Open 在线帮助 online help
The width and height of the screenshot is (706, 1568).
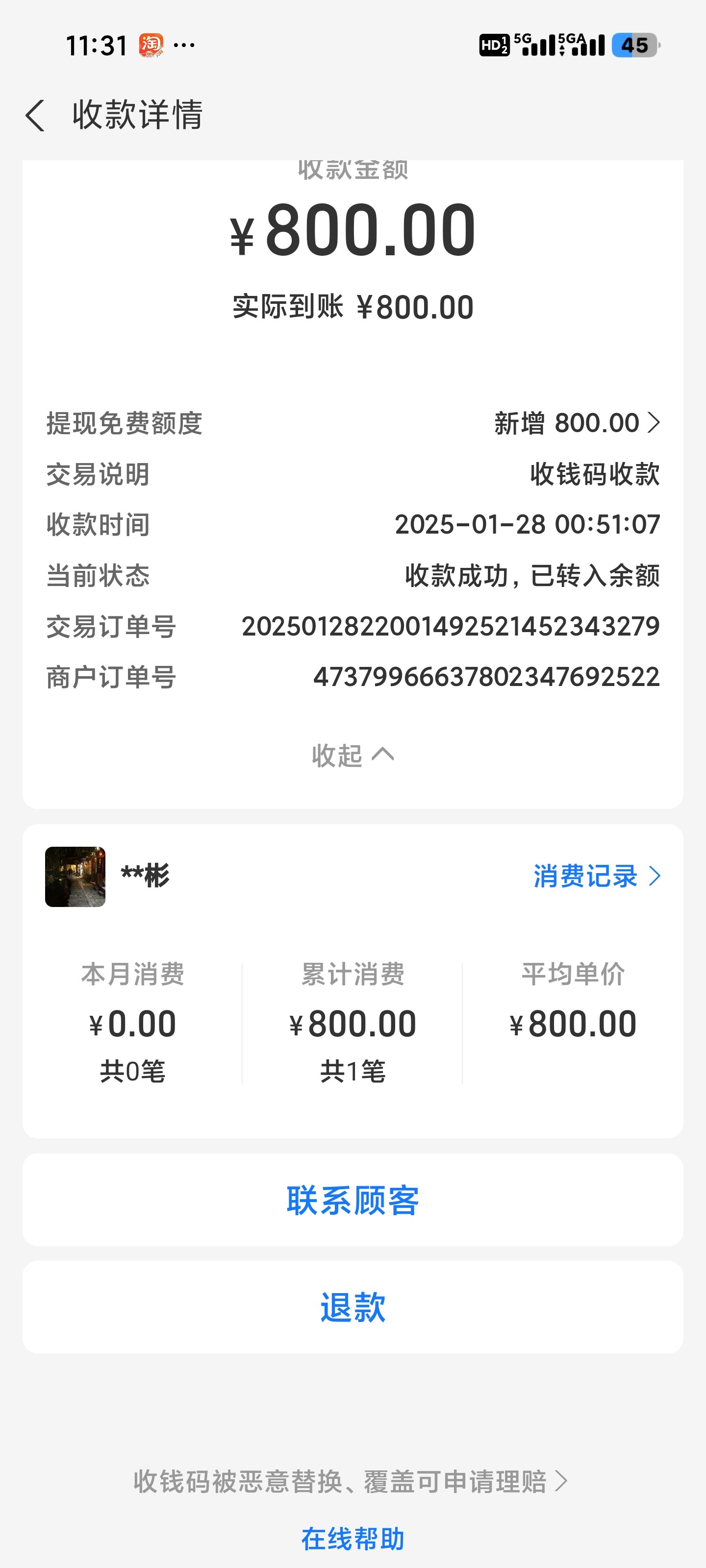point(353,1539)
